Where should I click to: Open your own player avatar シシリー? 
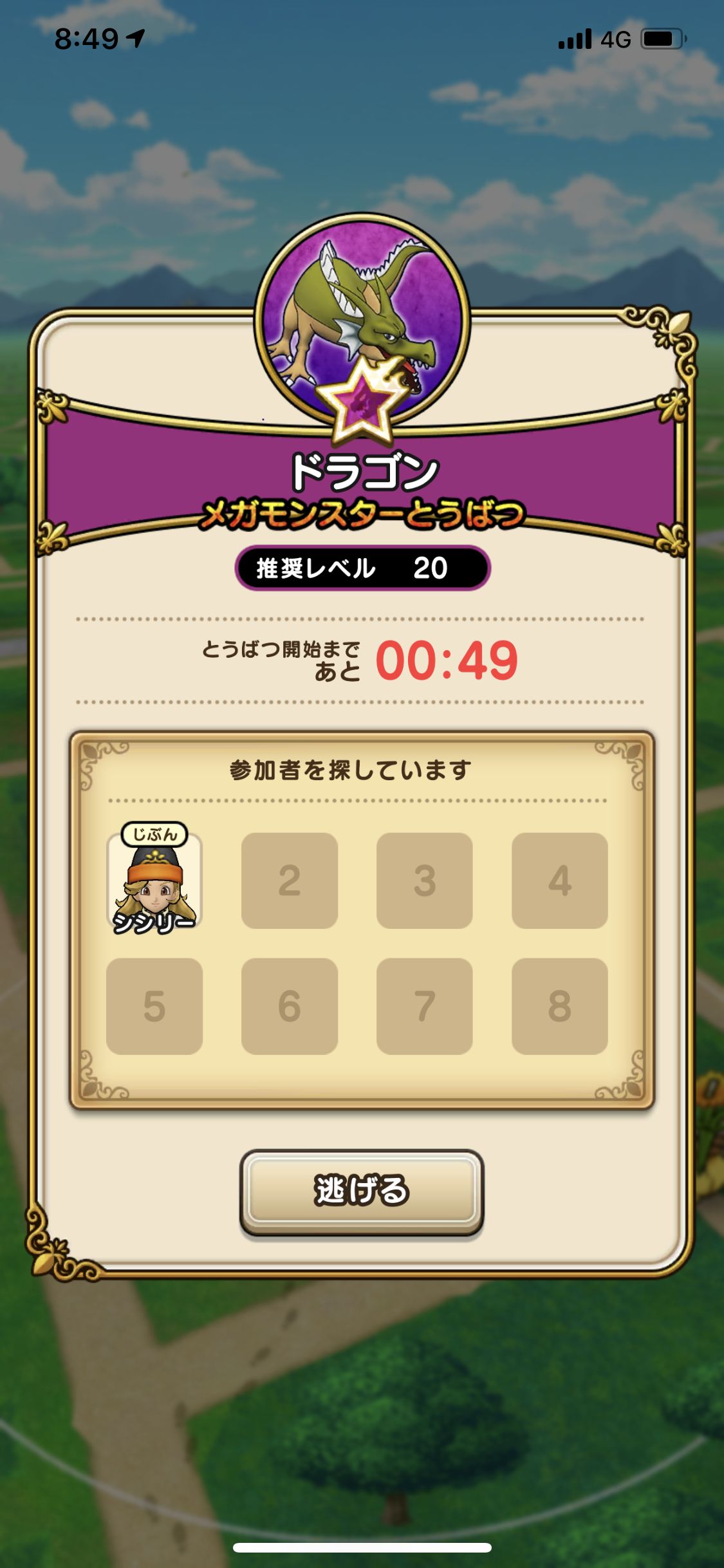tap(154, 879)
